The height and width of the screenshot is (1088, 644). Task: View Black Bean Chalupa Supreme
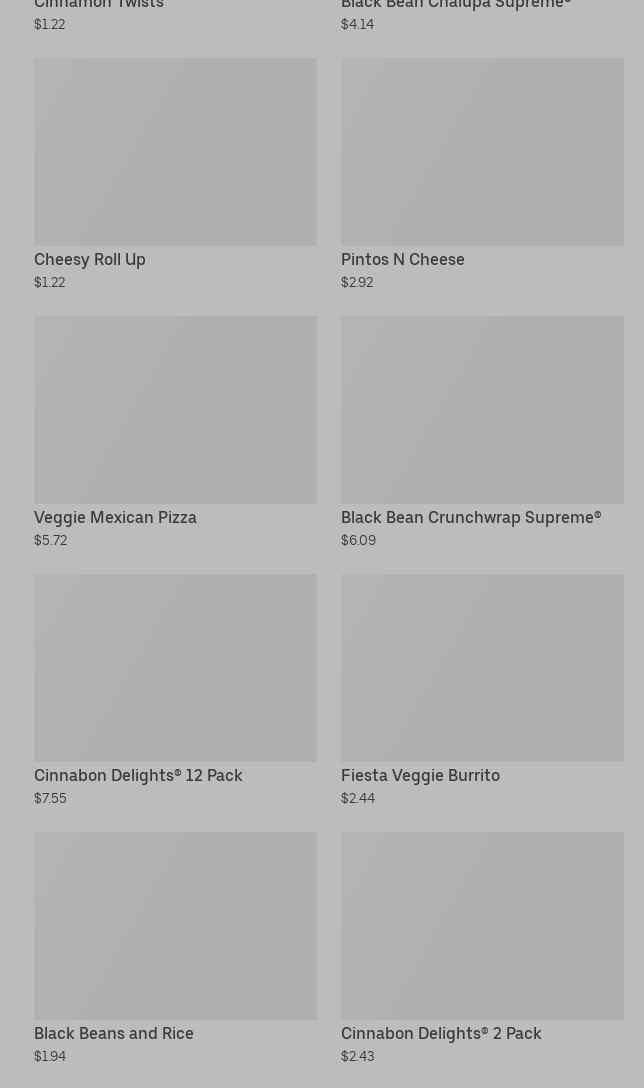pos(482,15)
